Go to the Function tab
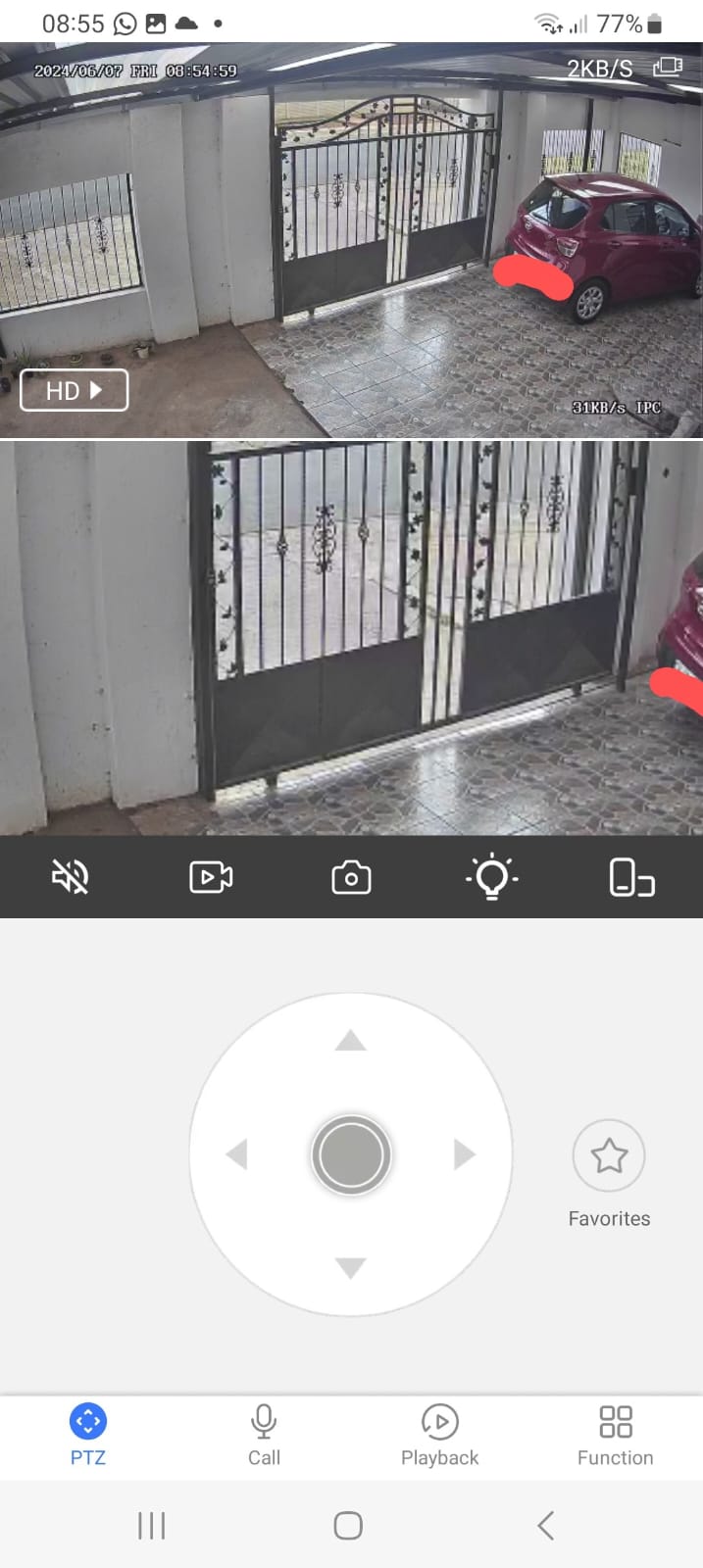703x1568 pixels. point(615,1435)
